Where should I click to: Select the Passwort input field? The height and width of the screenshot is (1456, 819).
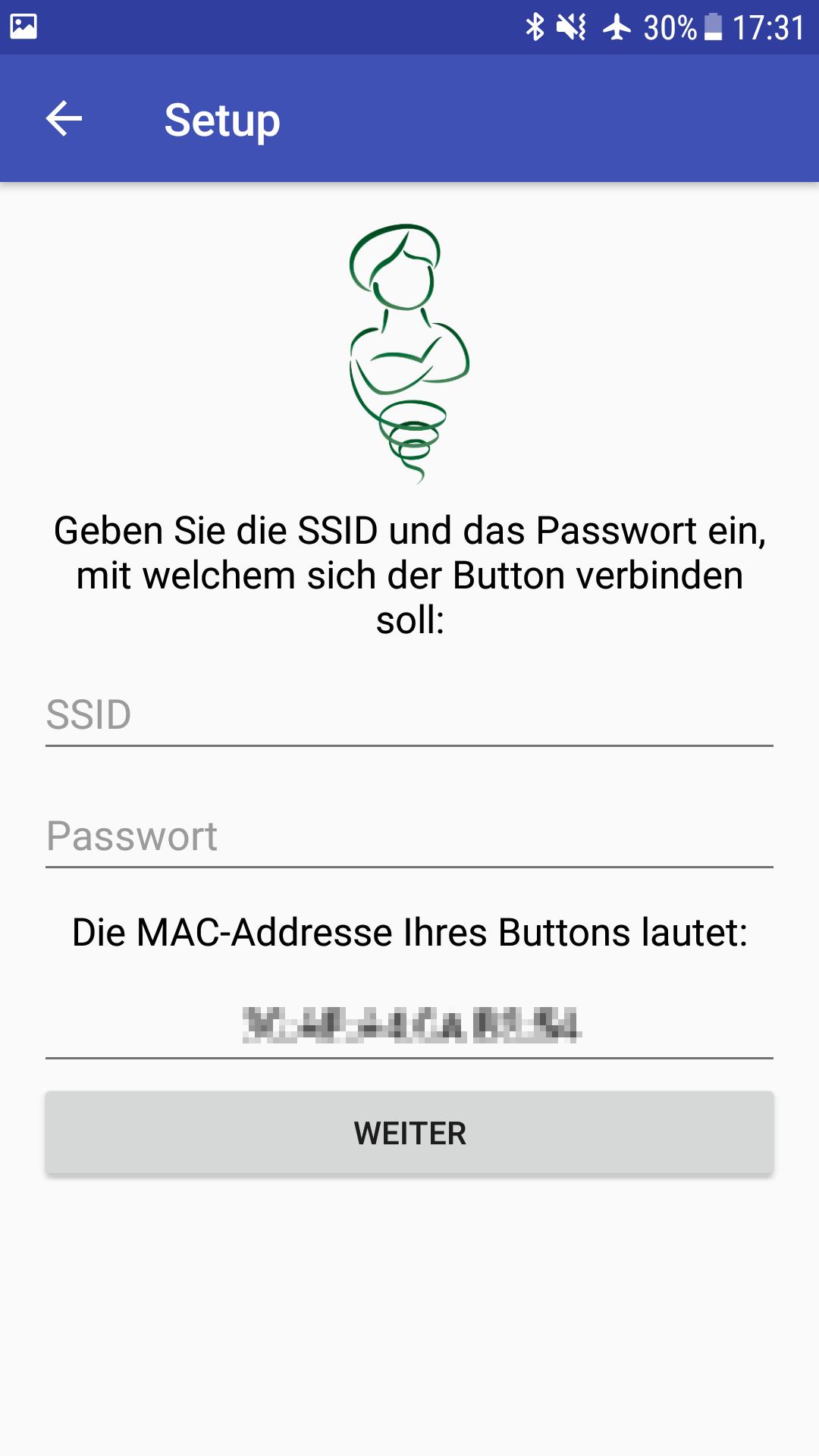point(409,836)
